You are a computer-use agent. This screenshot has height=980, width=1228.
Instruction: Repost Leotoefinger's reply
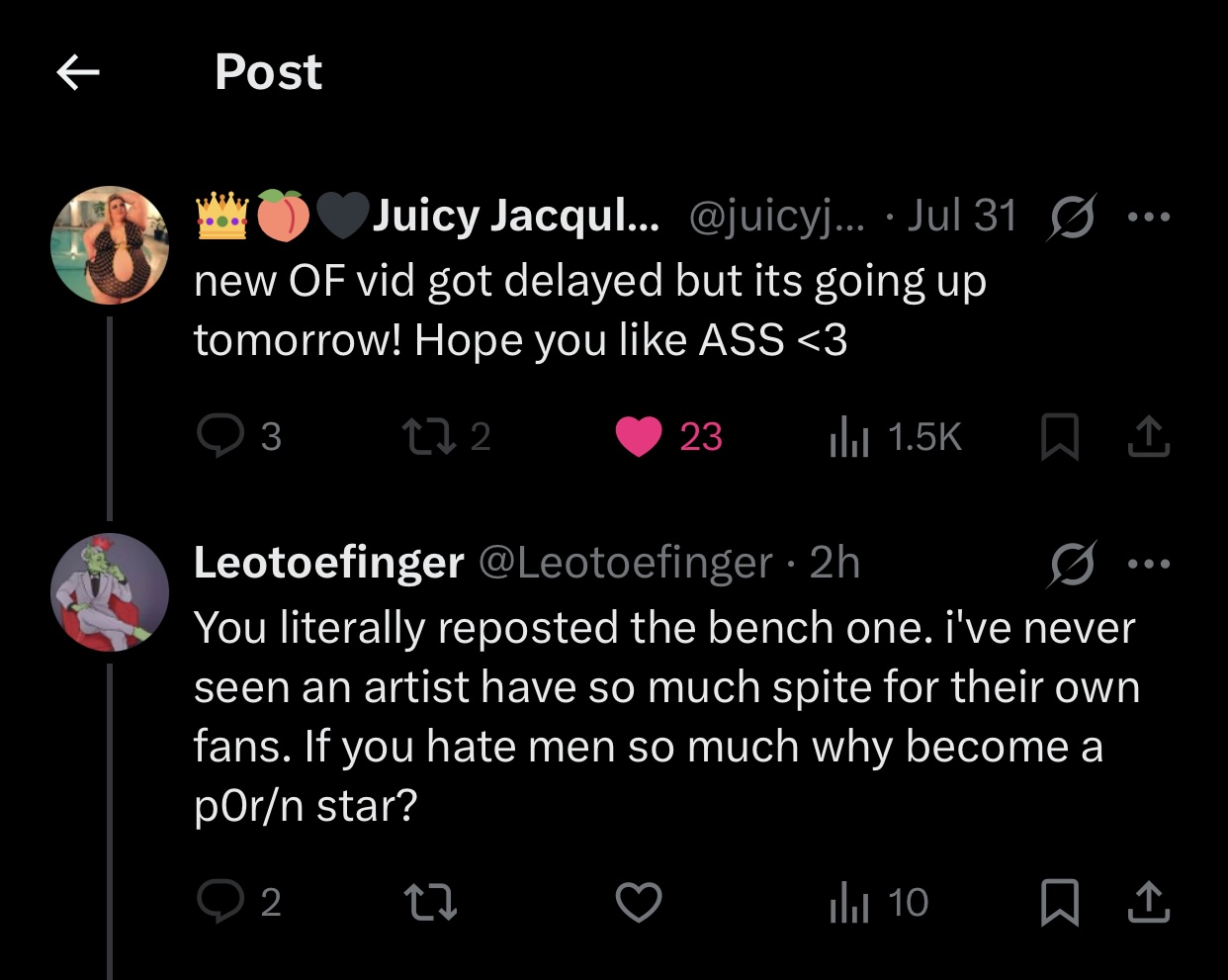(x=429, y=902)
